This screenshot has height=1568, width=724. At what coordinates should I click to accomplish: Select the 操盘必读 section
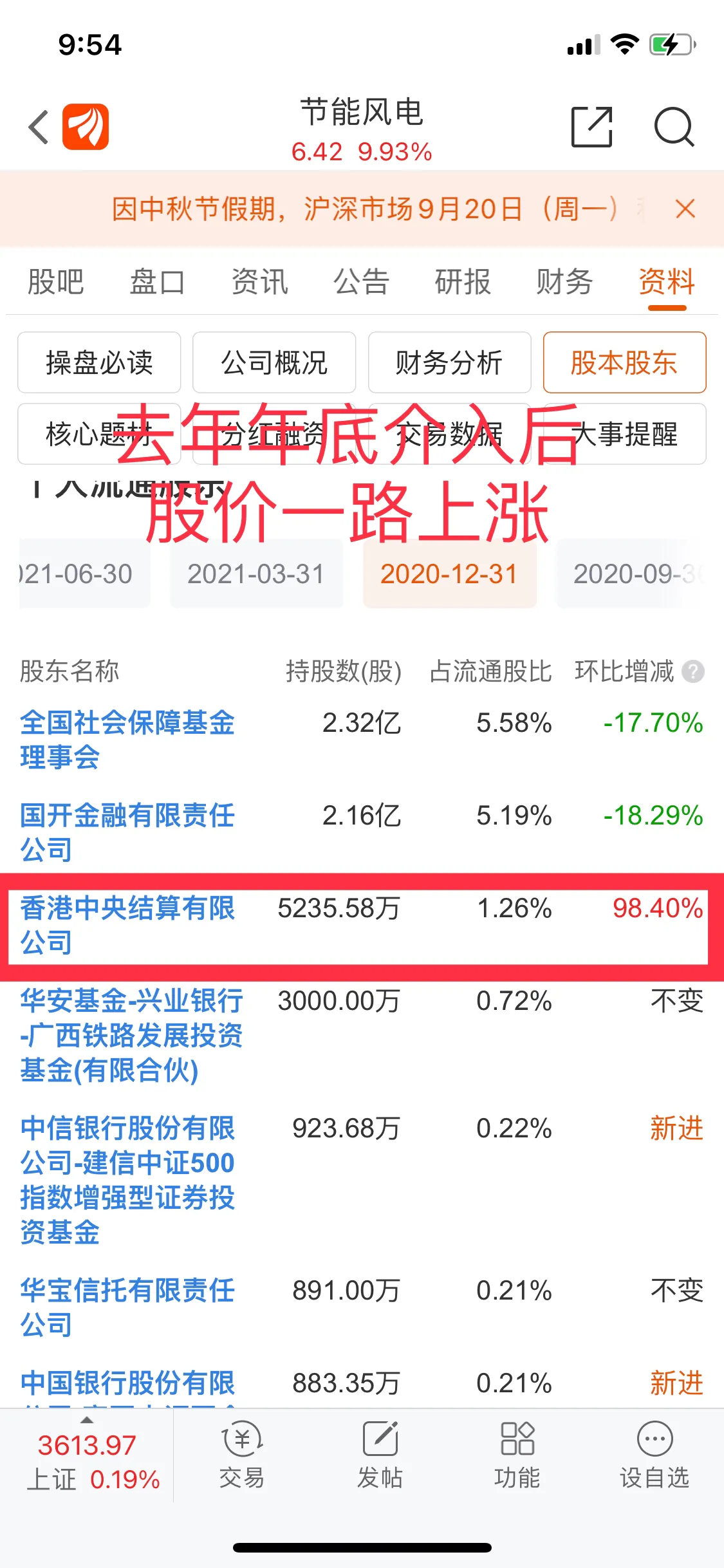[99, 362]
